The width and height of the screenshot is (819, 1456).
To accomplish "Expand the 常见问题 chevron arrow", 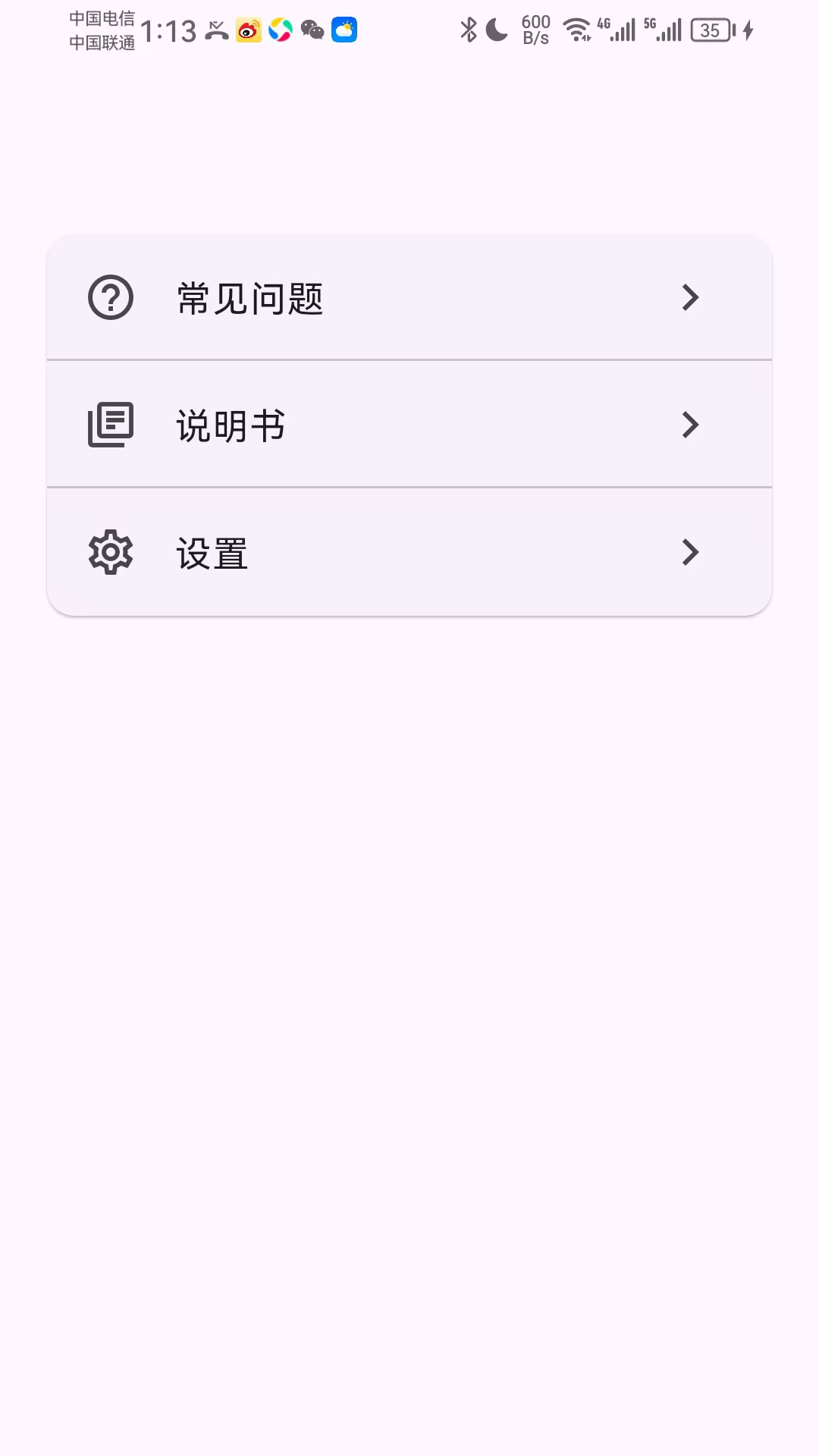I will (x=689, y=299).
